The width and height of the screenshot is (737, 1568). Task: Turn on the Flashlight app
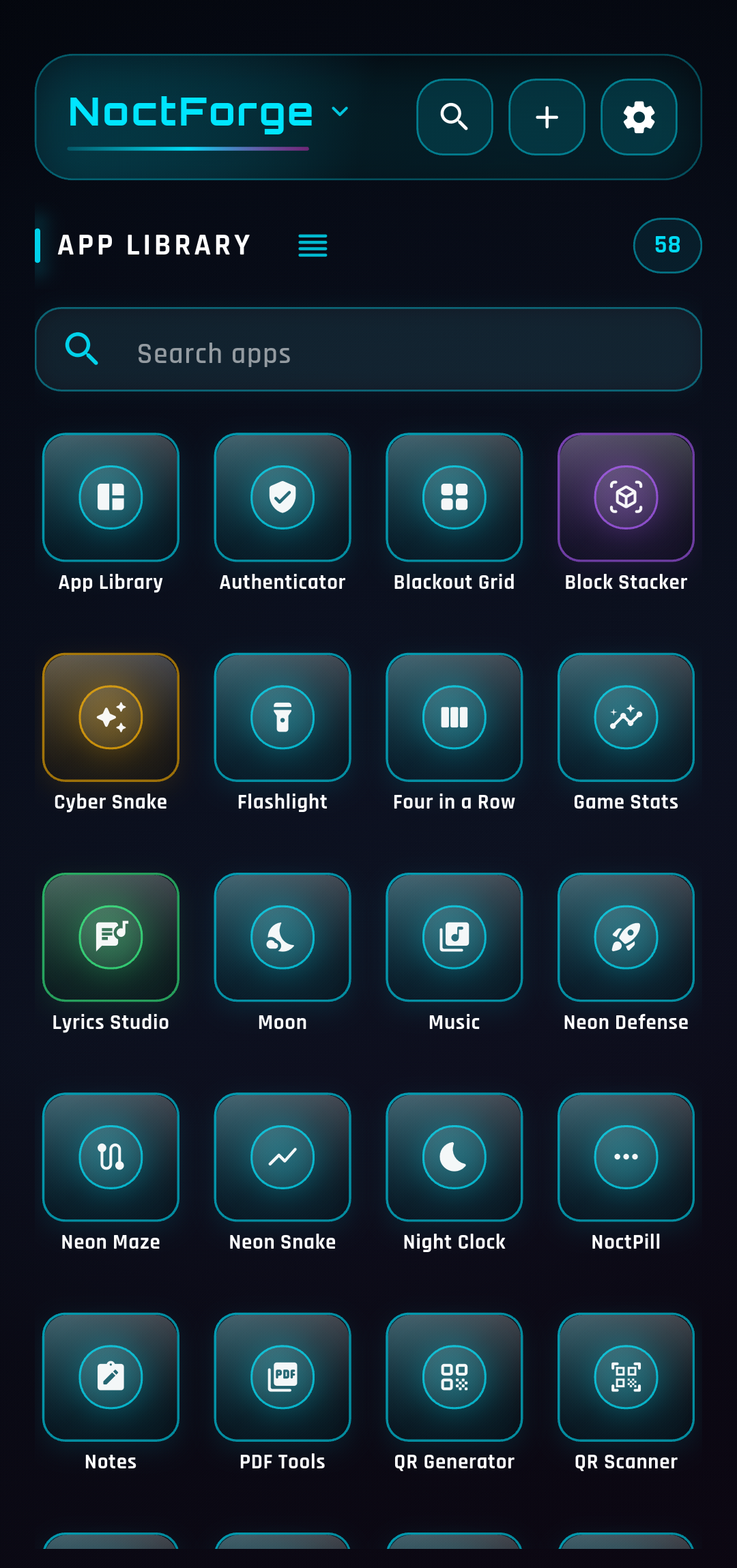(282, 717)
